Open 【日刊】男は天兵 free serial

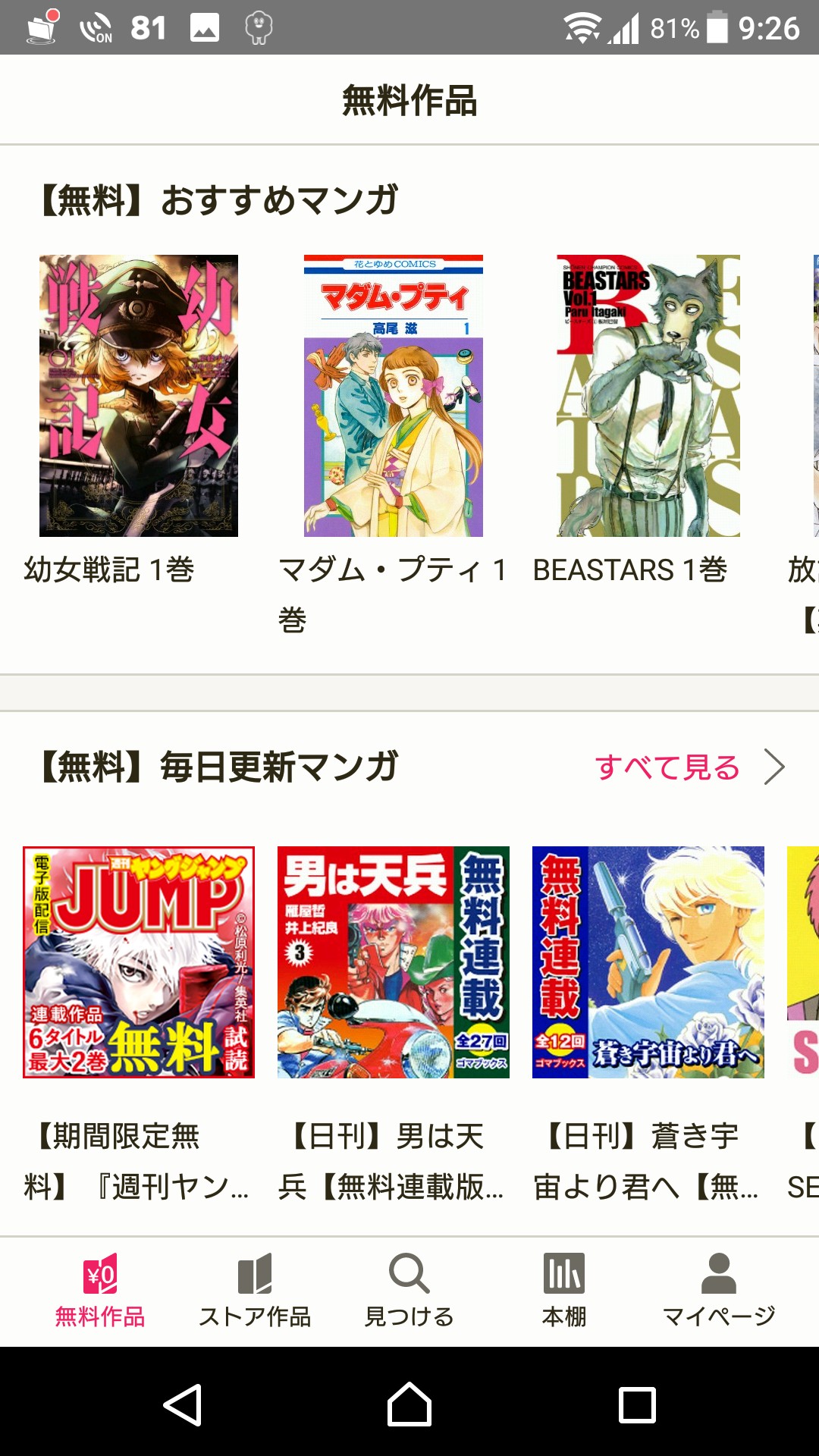click(393, 962)
